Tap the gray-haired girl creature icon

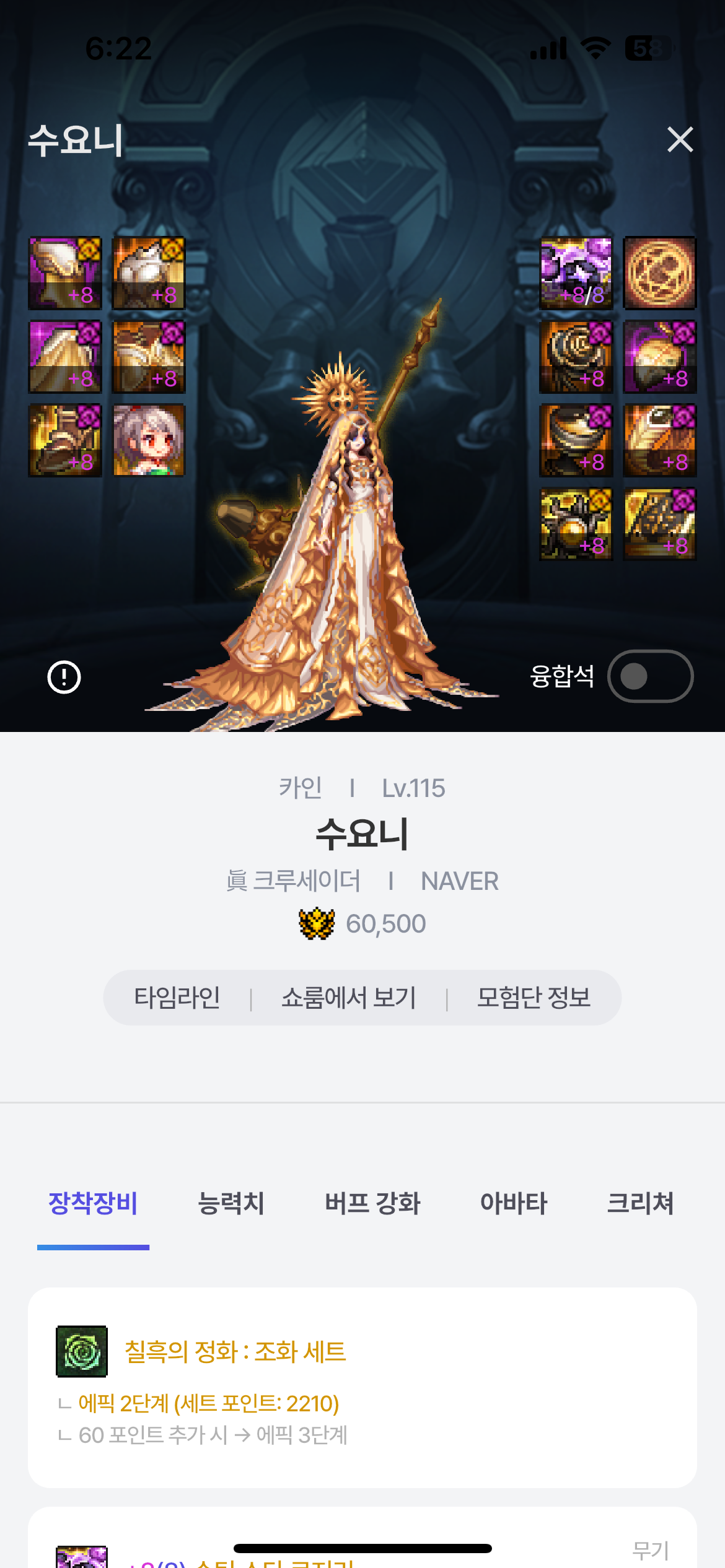click(149, 440)
